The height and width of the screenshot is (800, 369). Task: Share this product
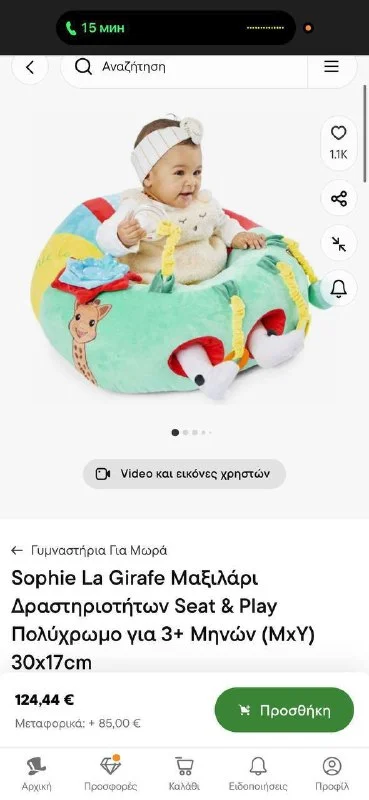coord(338,198)
